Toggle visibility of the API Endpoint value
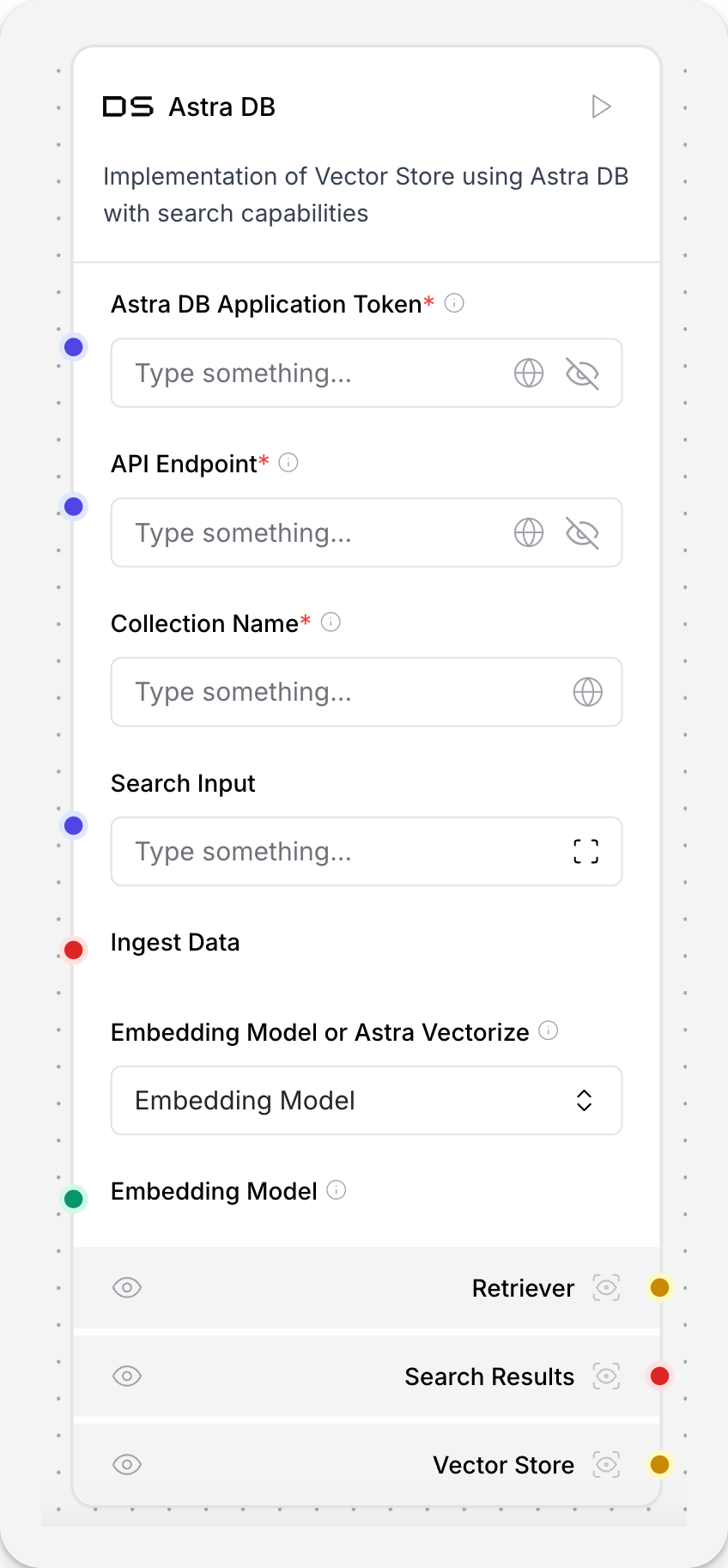 (x=582, y=532)
